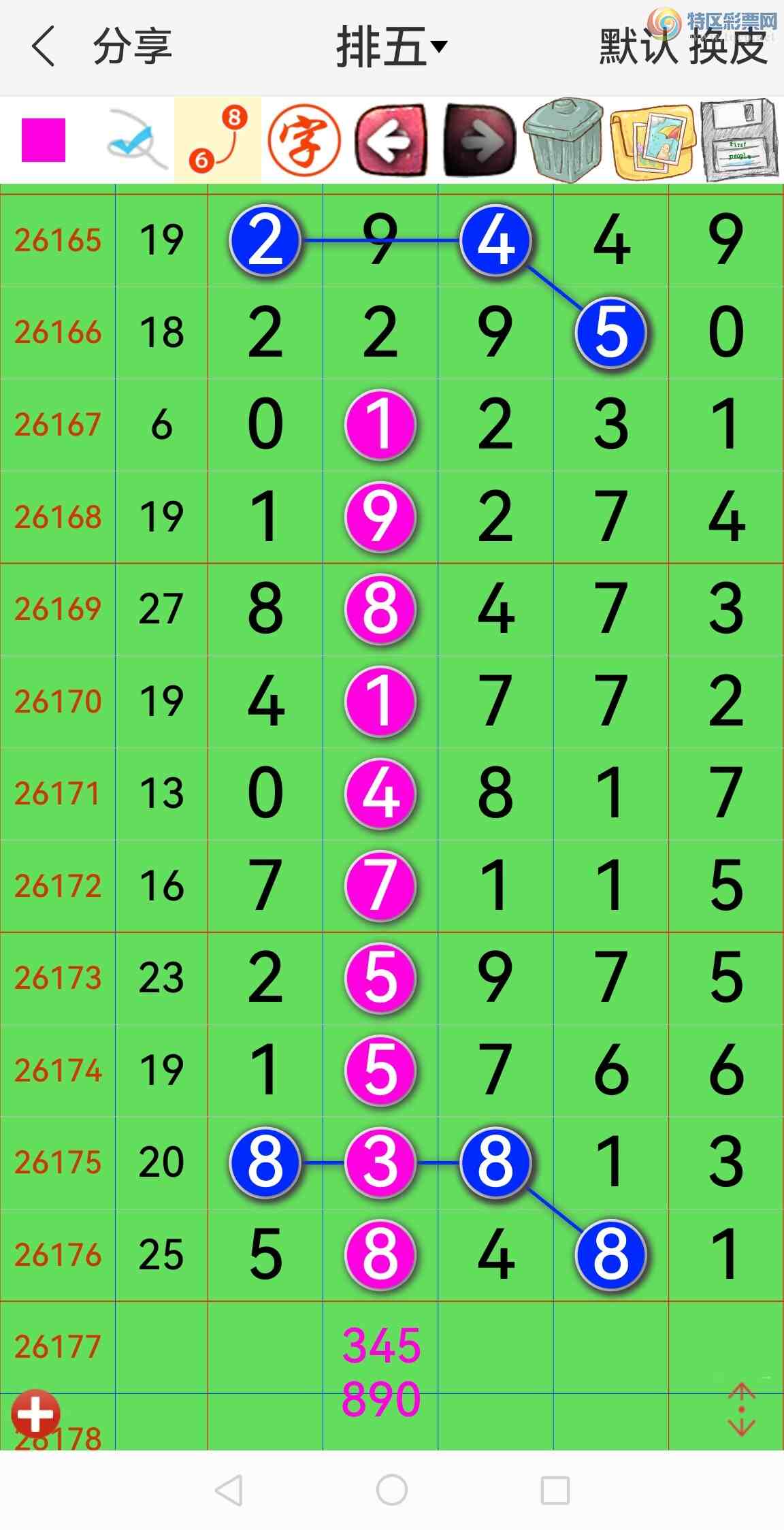This screenshot has height=1530, width=784.
Task: Clear markings with the trash can
Action: click(564, 140)
